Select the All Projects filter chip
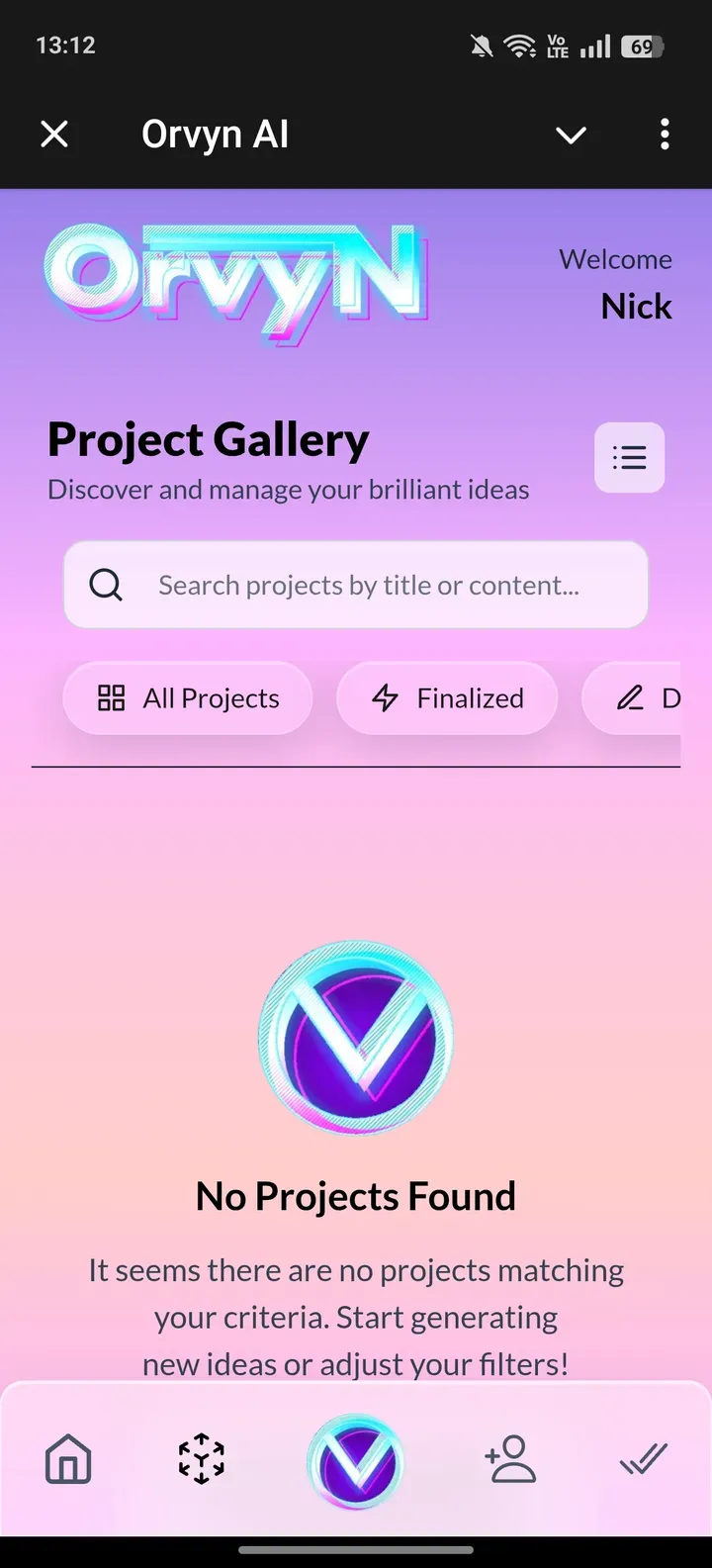Image resolution: width=712 pixels, height=1568 pixels. point(188,698)
